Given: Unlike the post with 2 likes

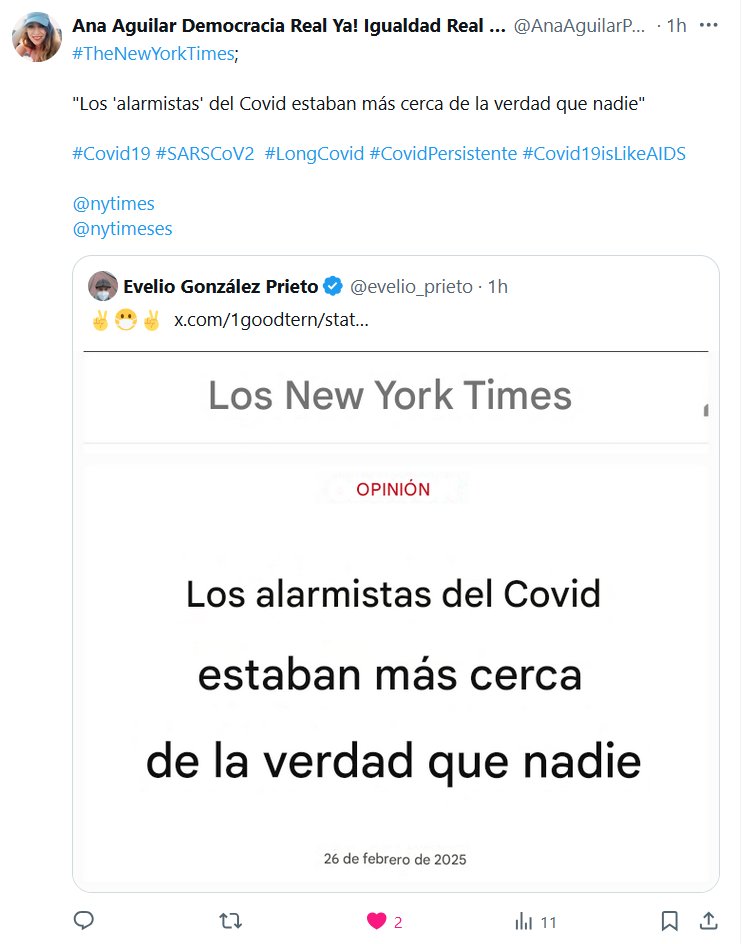Looking at the screenshot, I should [377, 921].
